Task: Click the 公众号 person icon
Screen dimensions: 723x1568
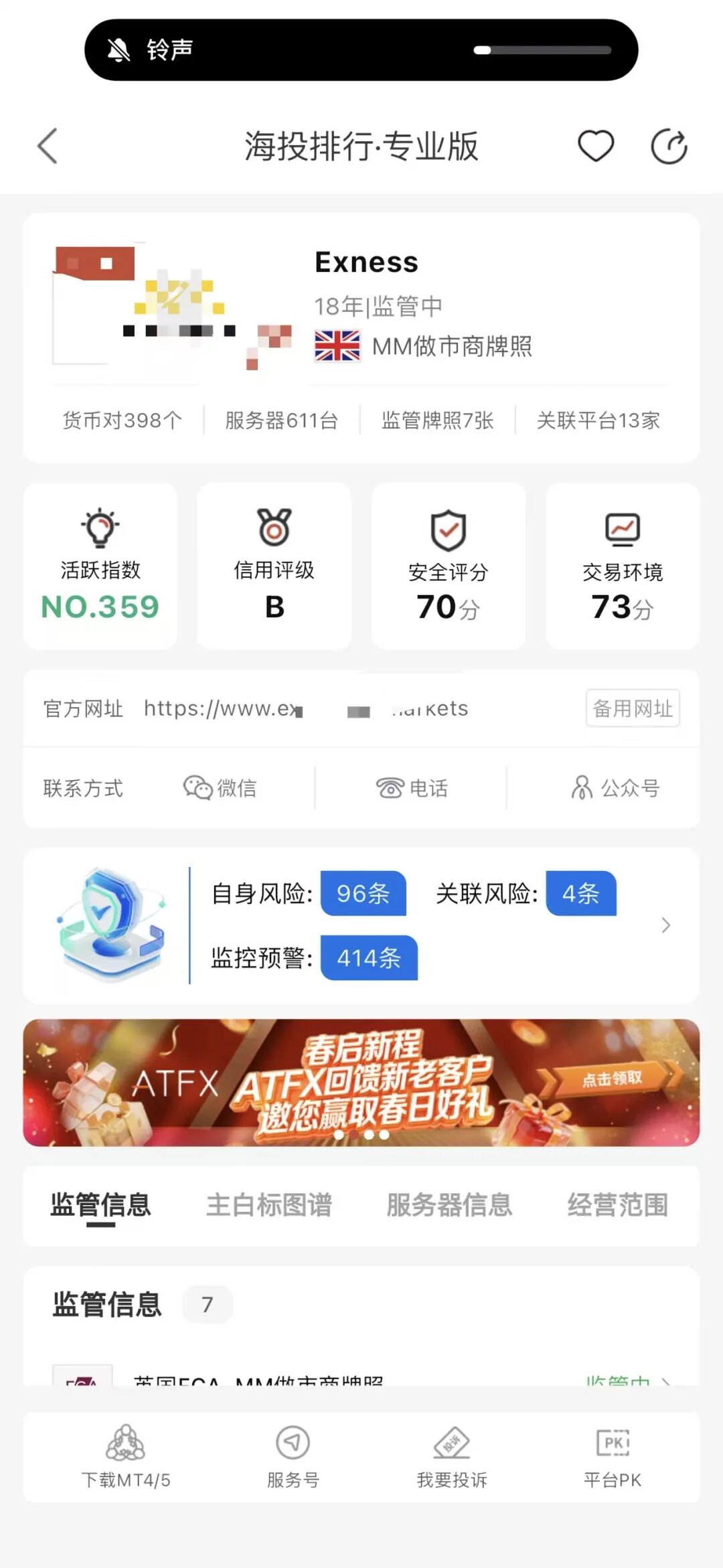Action: (x=582, y=788)
